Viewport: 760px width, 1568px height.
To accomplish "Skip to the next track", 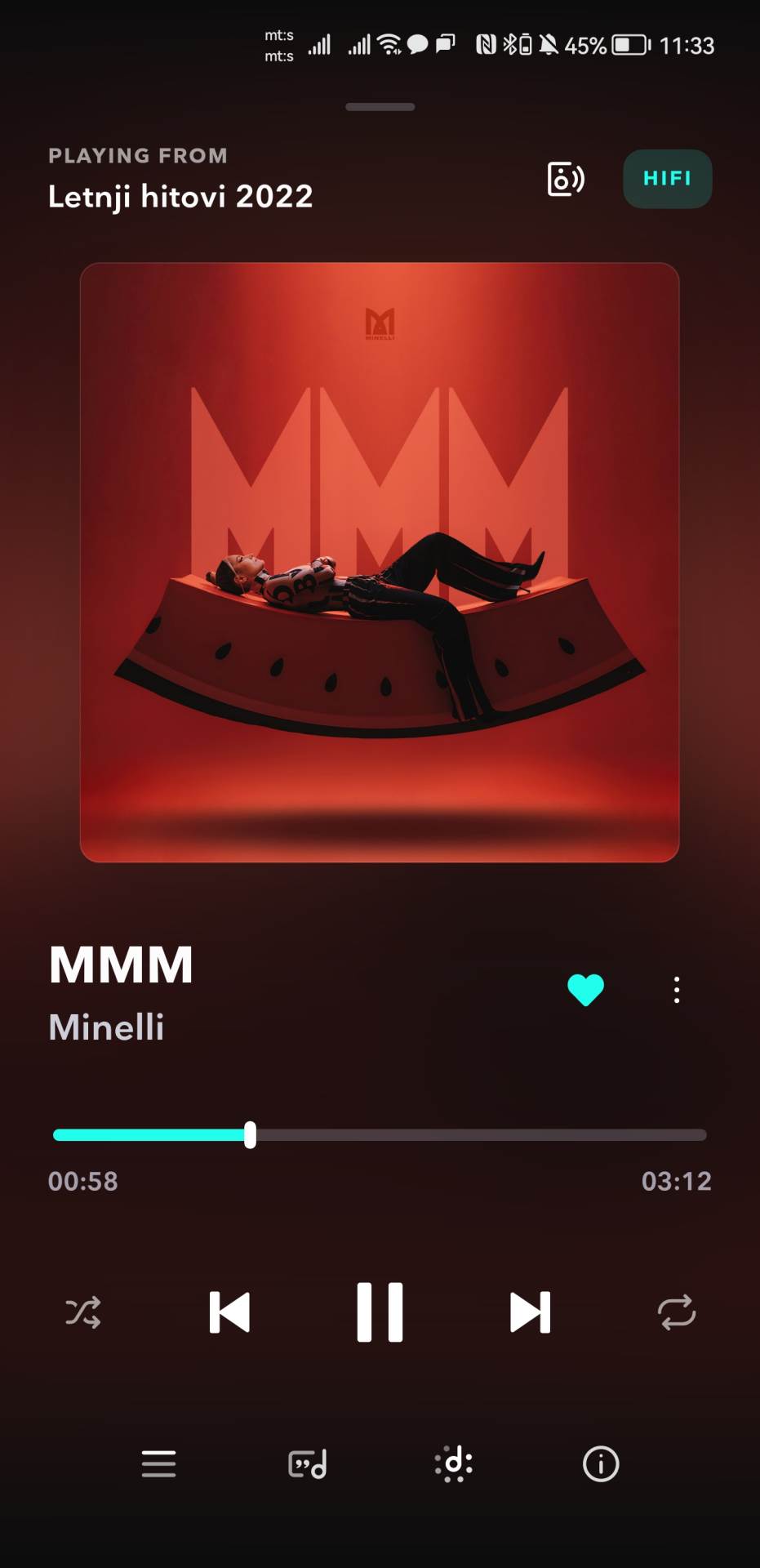I will click(x=530, y=1312).
